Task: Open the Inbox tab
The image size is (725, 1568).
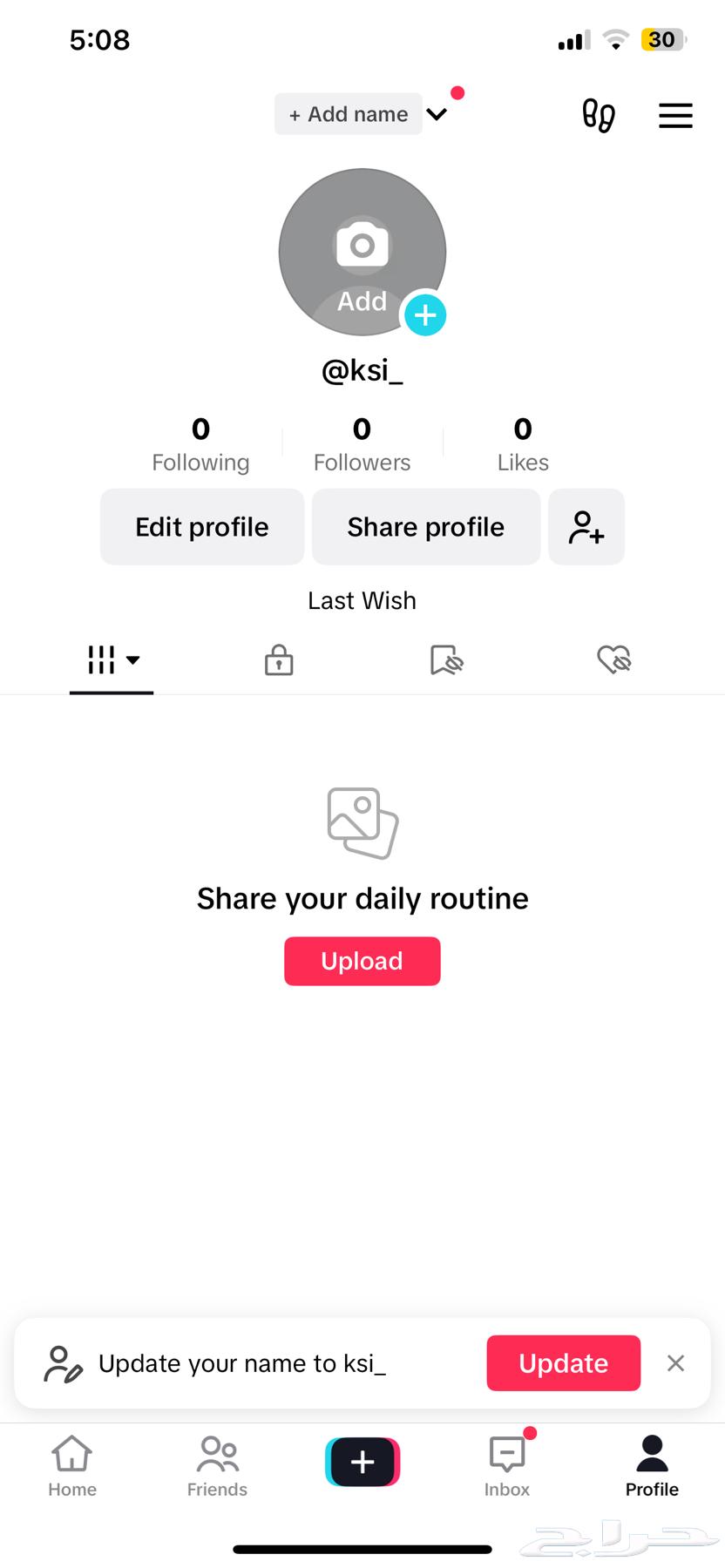Action: coord(507,1467)
